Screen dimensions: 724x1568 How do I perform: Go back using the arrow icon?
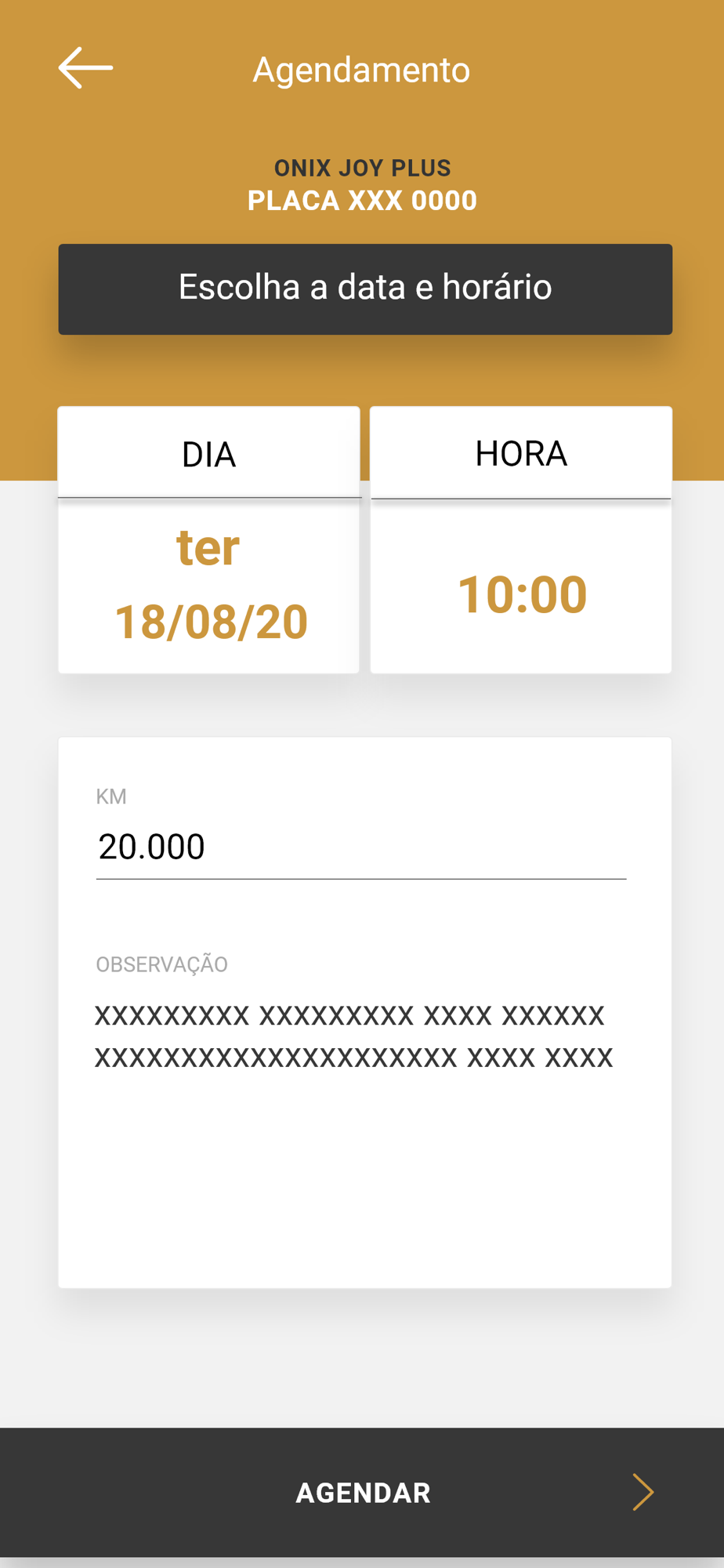click(85, 68)
